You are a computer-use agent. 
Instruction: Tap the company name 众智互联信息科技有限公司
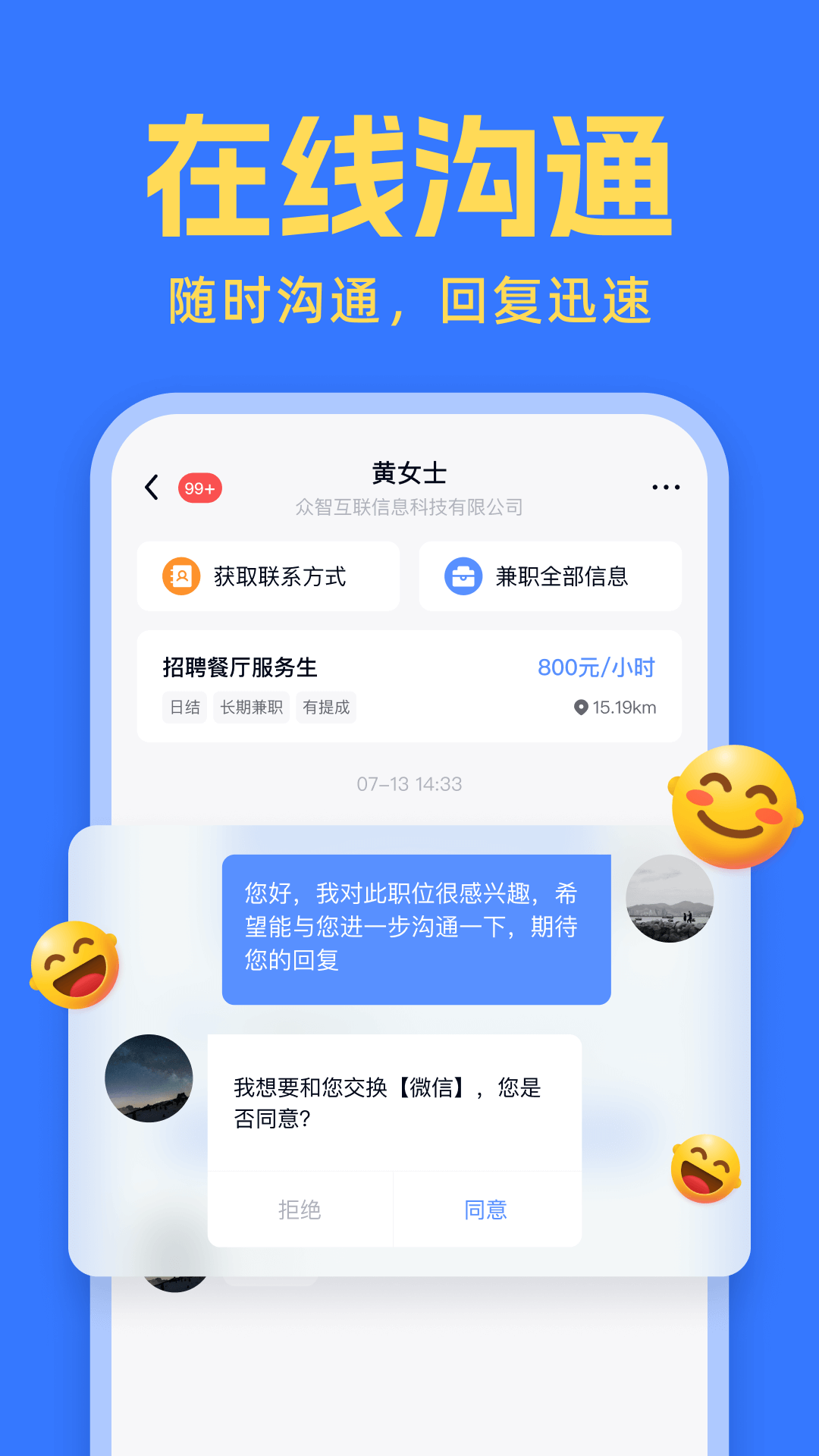click(409, 508)
